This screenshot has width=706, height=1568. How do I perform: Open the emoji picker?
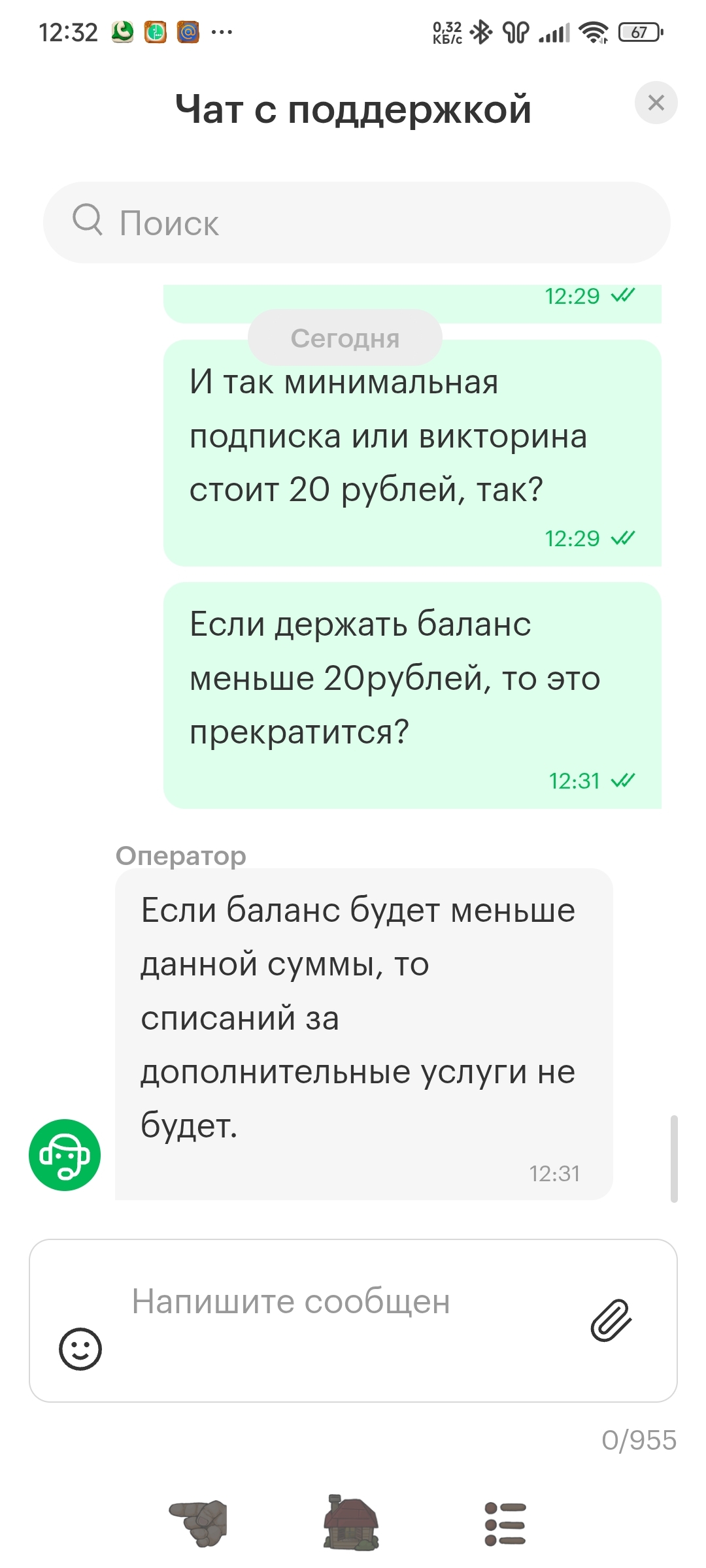[x=80, y=1349]
